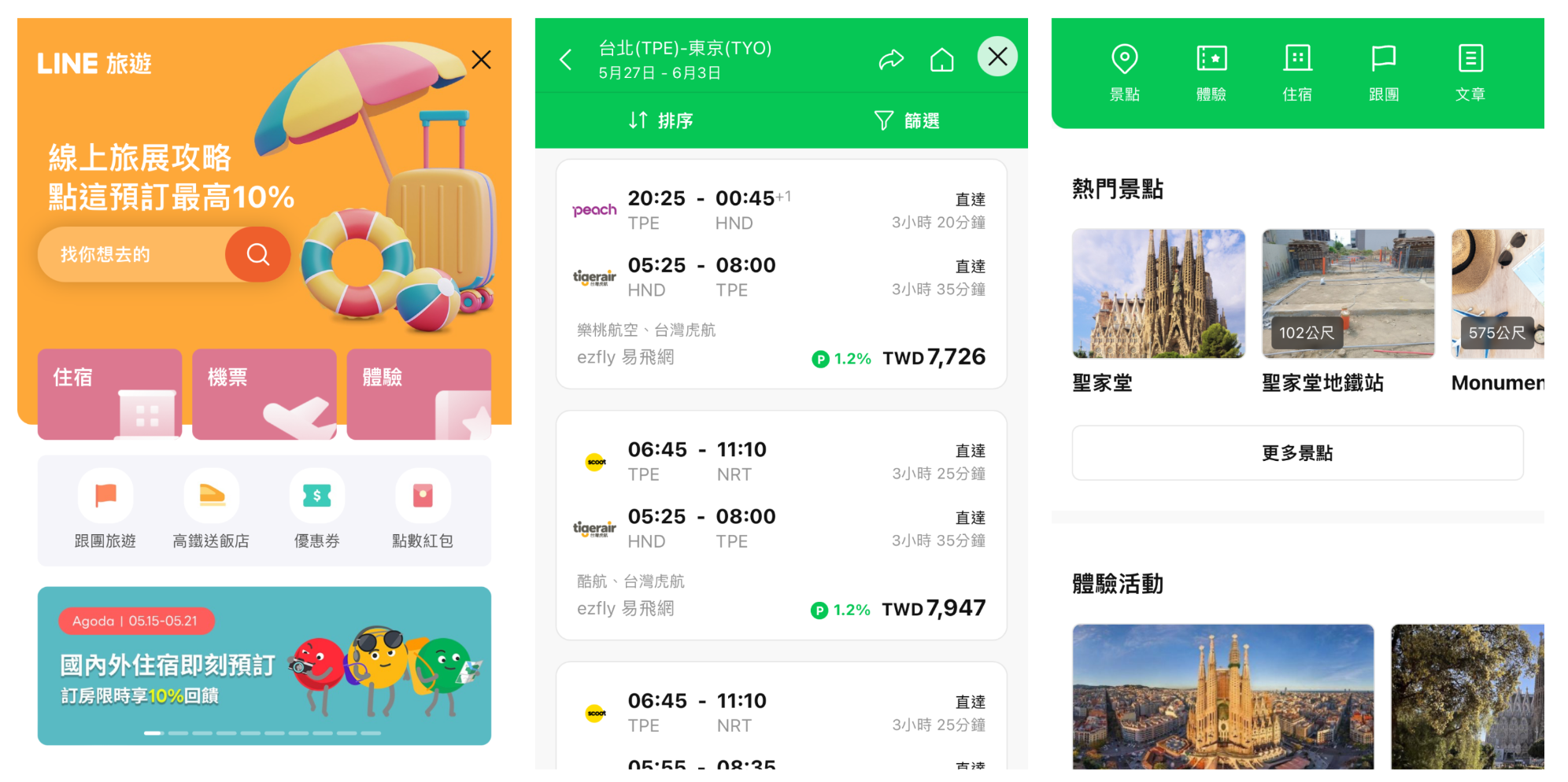This screenshot has height=782, width=1568.
Task: Share the 台北(TPE)-東京(TYO) flight search
Action: 891,60
